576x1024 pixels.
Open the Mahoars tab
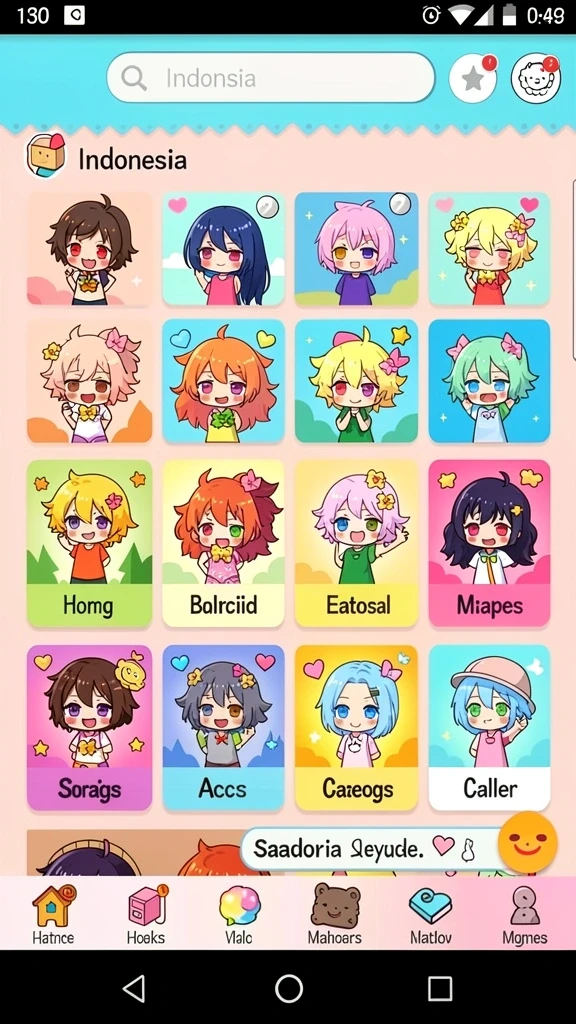point(334,914)
